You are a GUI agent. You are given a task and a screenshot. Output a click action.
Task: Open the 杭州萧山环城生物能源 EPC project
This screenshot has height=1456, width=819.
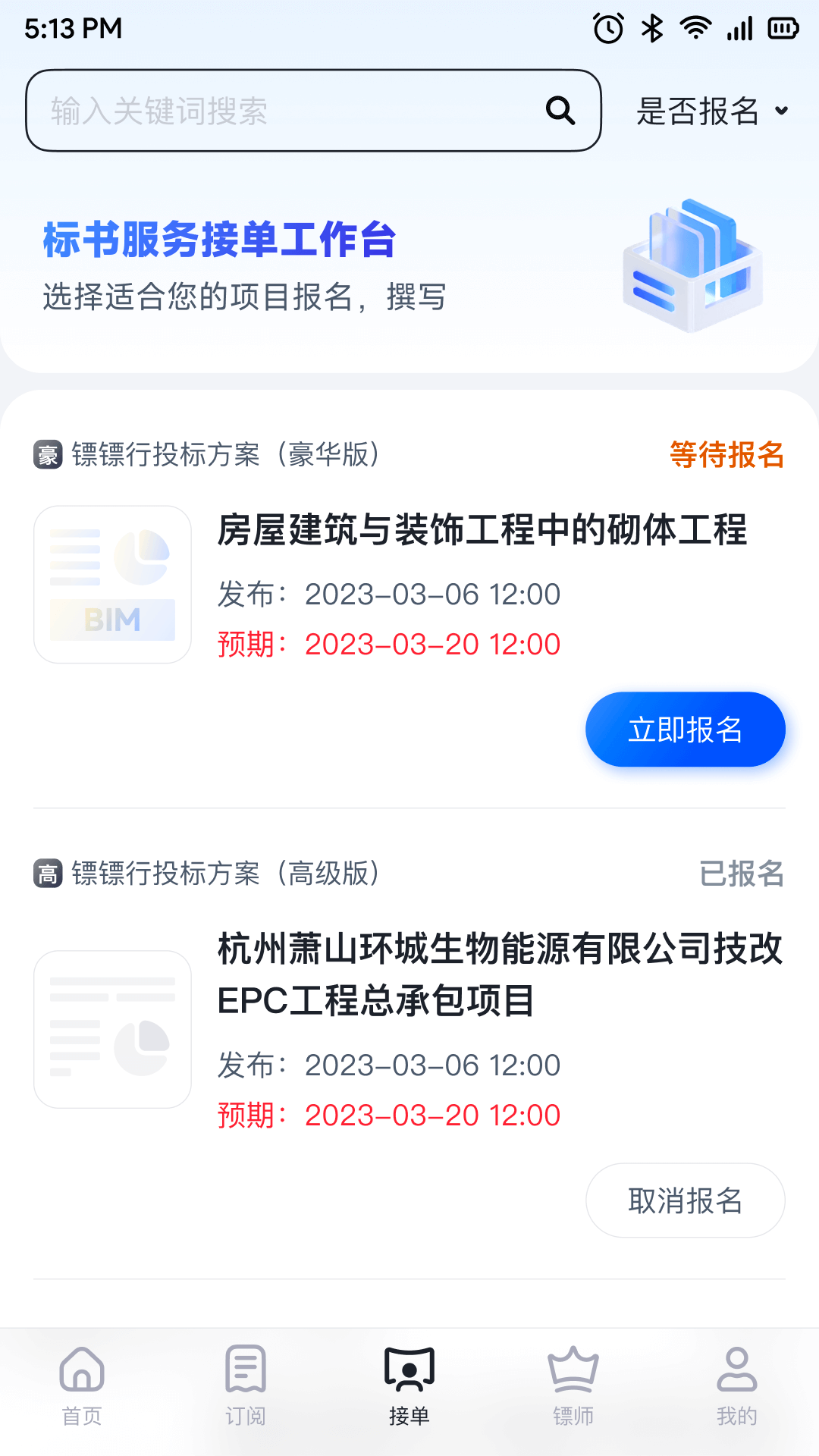pyautogui.click(x=499, y=974)
